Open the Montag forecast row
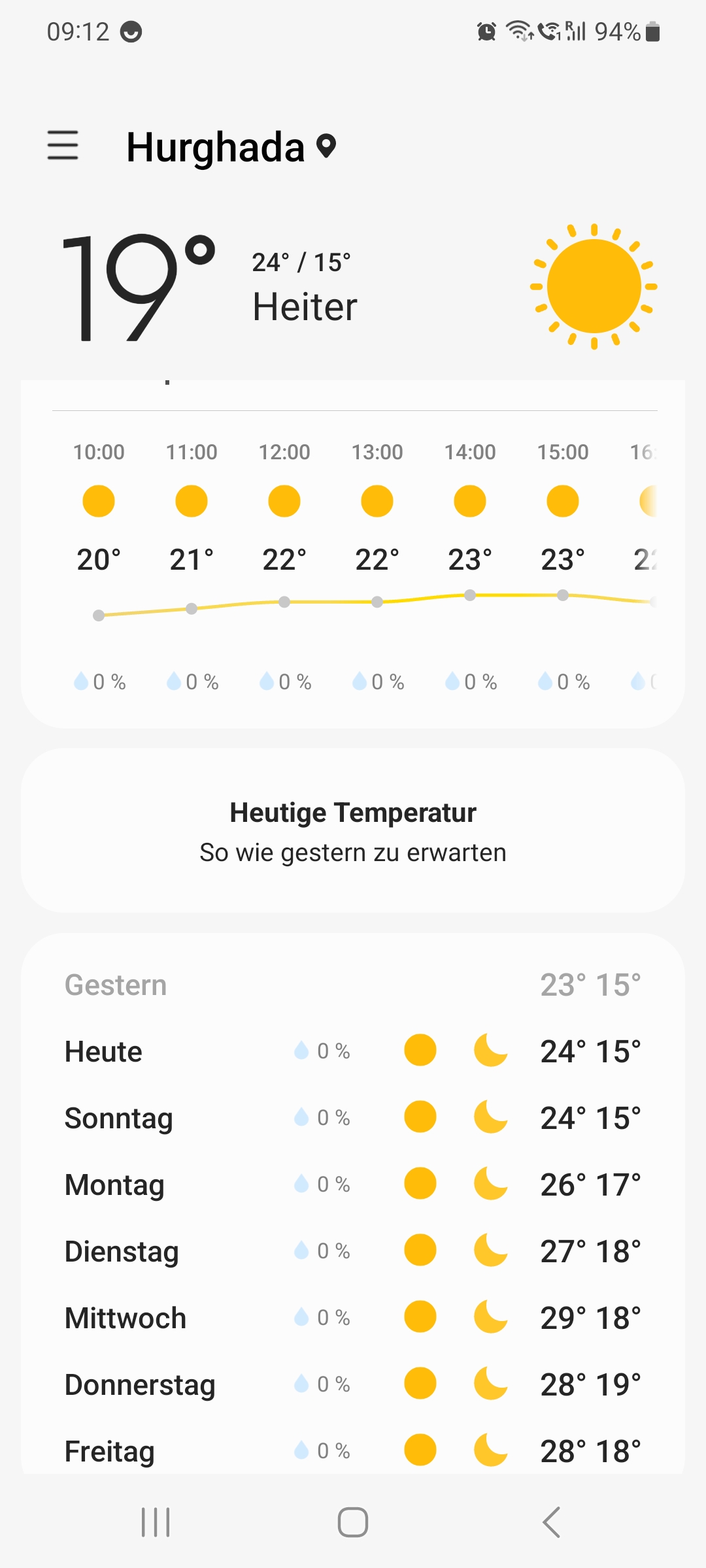The width and height of the screenshot is (706, 1568). pos(353,1184)
